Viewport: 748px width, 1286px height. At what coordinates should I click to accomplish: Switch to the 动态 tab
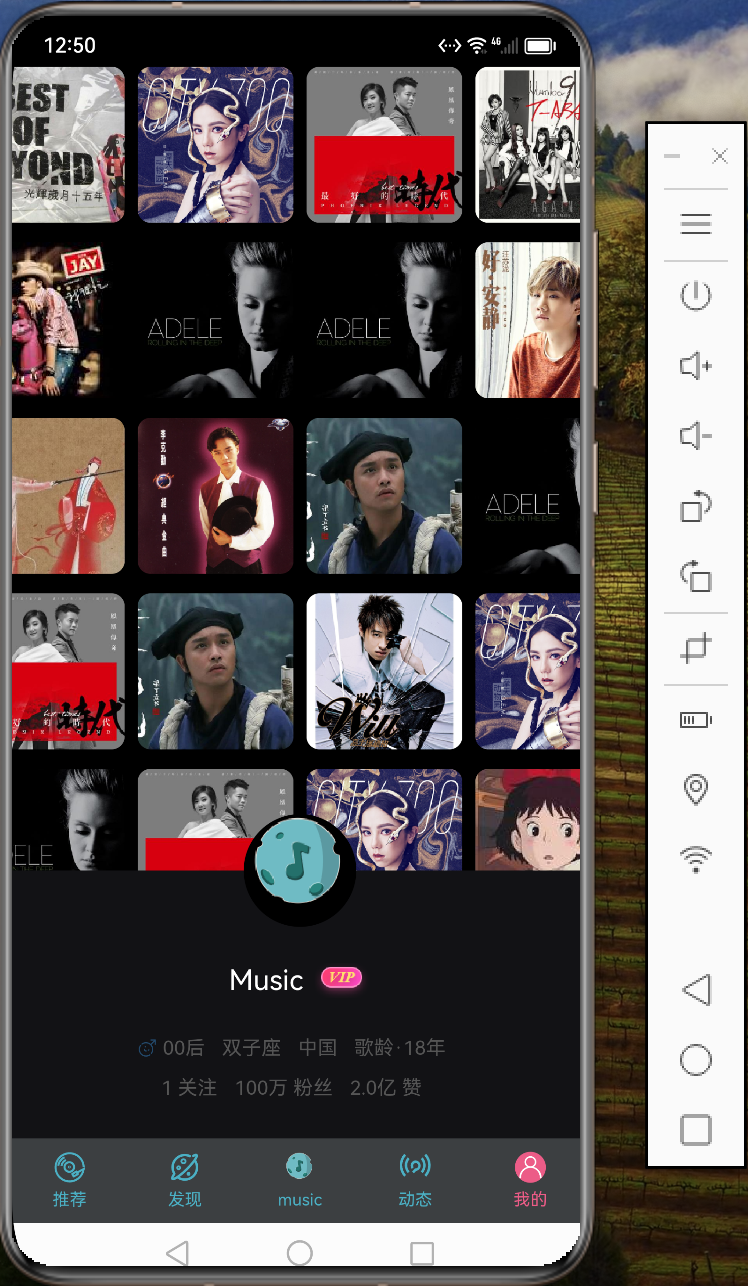point(415,1180)
